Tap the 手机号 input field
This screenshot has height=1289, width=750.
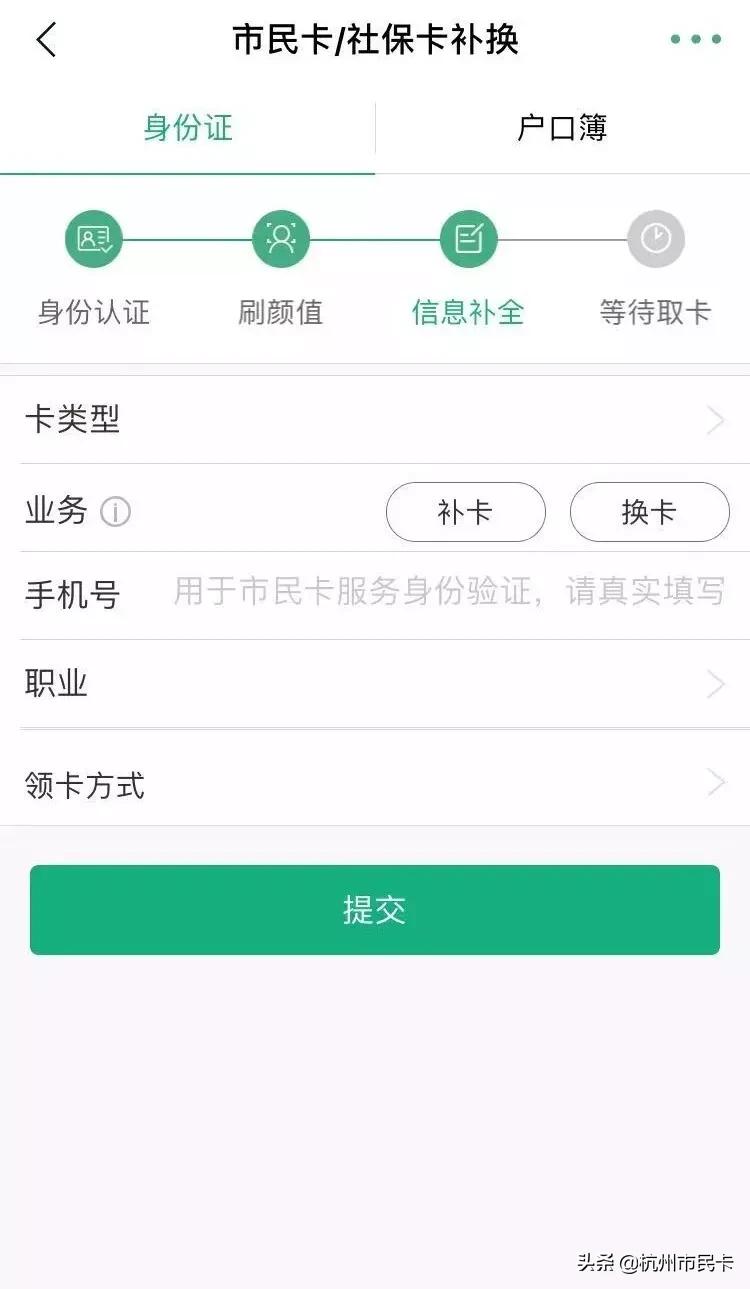450,592
